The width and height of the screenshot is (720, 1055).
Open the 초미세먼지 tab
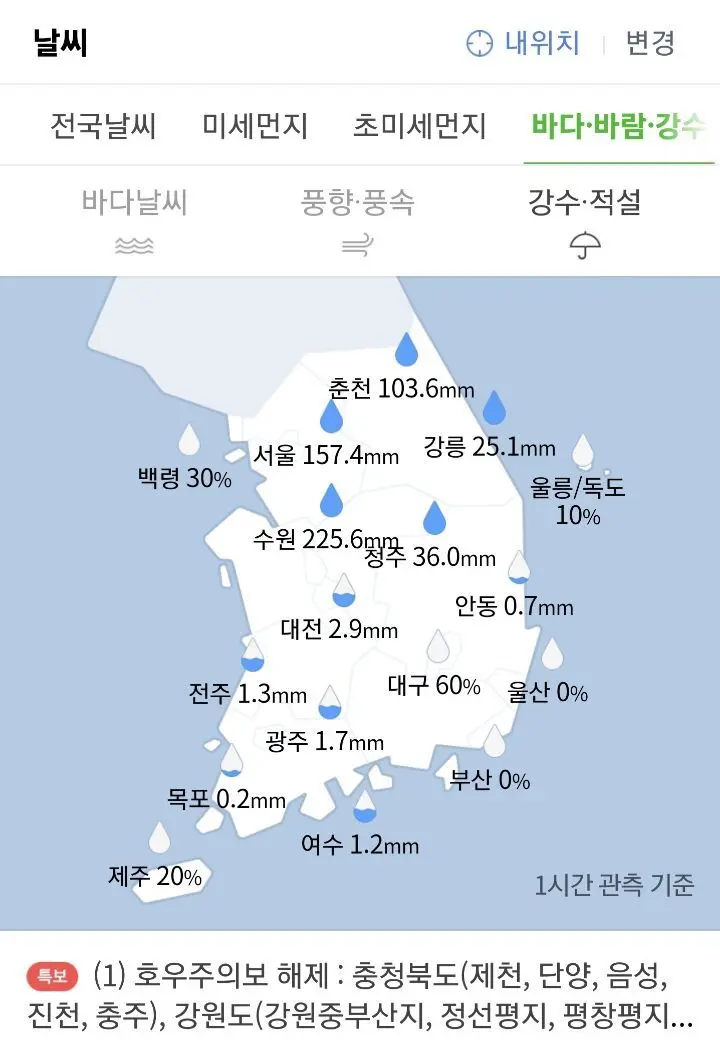click(x=419, y=126)
